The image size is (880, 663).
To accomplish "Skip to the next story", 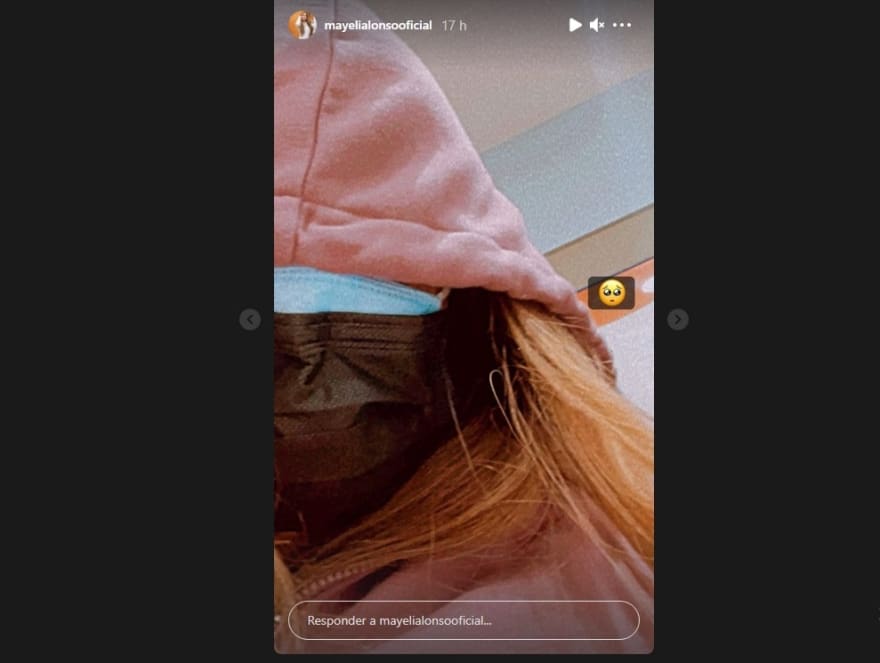I will (677, 319).
